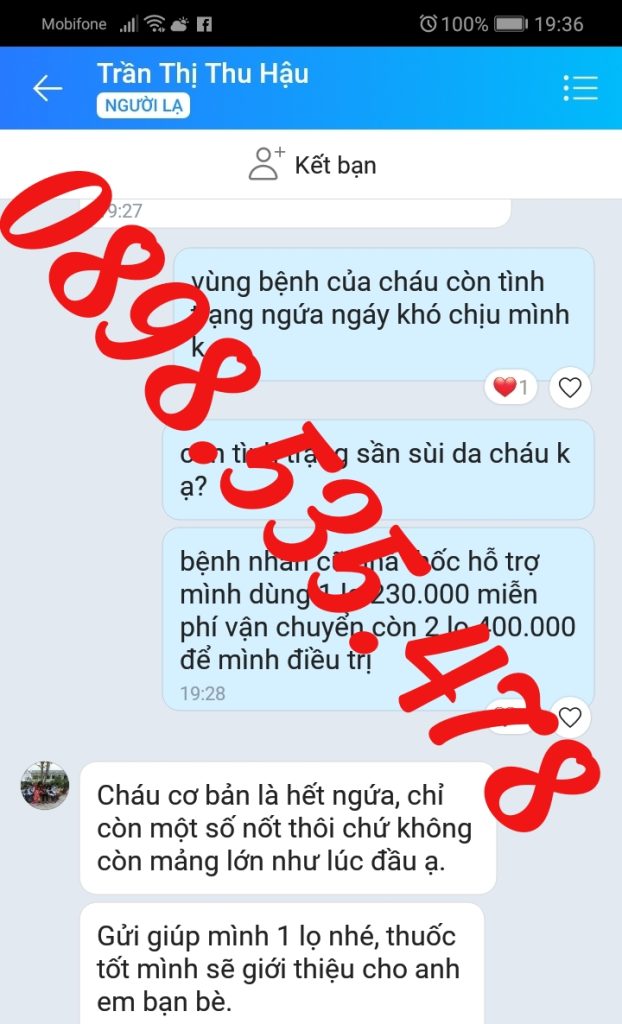Like the message about ngứa ngáy khó chịu

(x=570, y=387)
